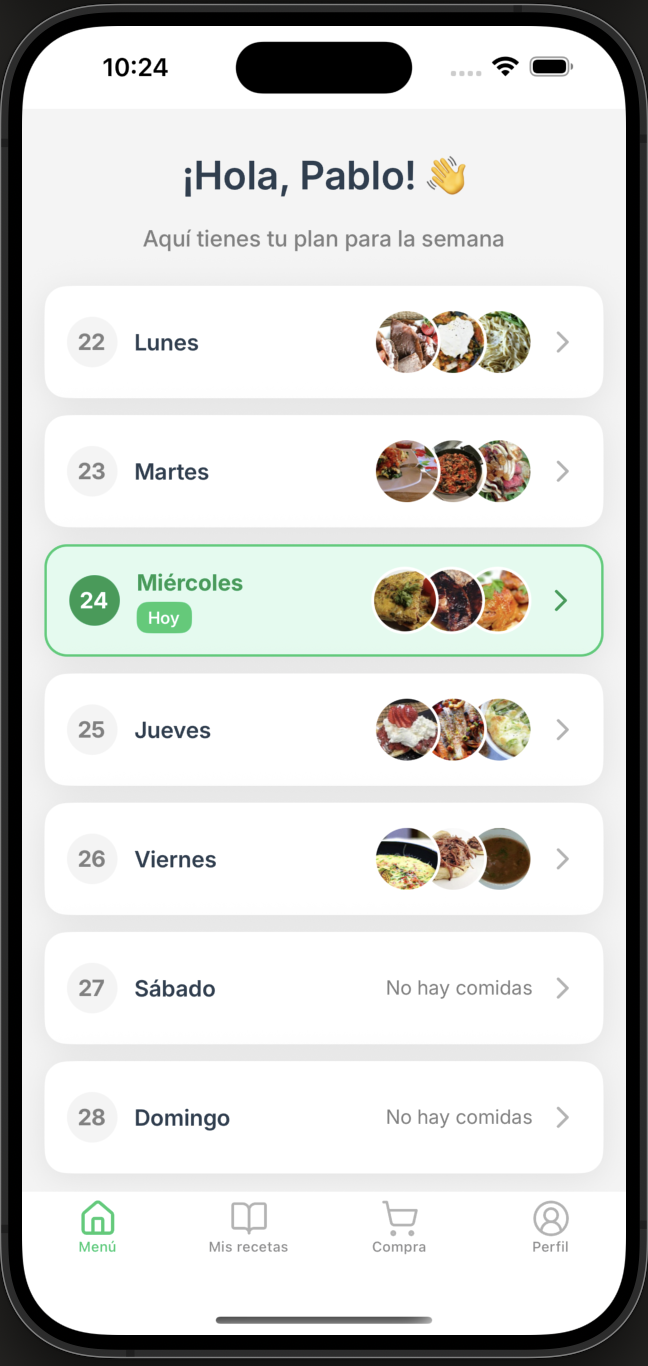Open the Jueves 25 meal plan
This screenshot has height=1366, width=648.
[x=323, y=730]
